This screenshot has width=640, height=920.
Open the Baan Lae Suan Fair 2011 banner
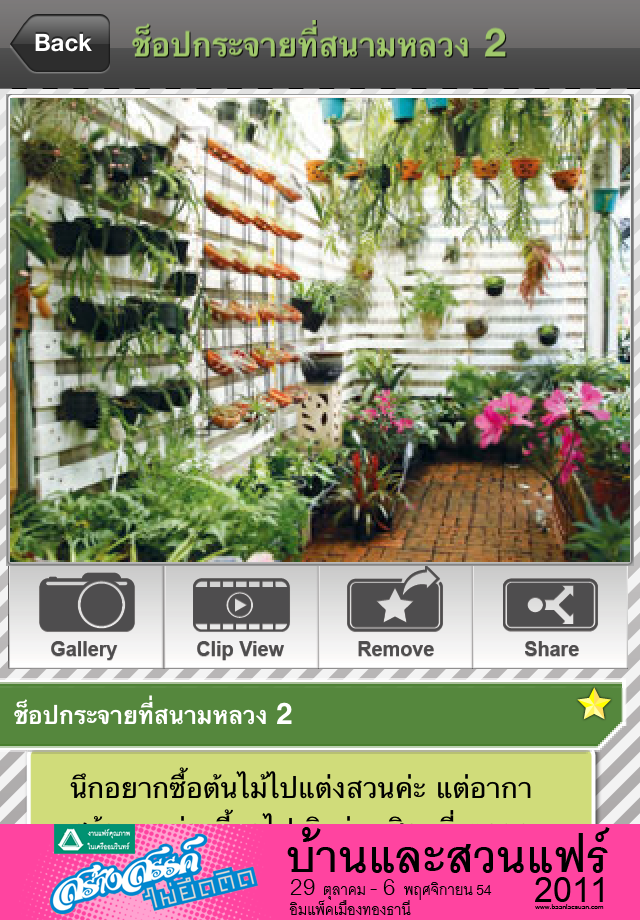coord(320,872)
